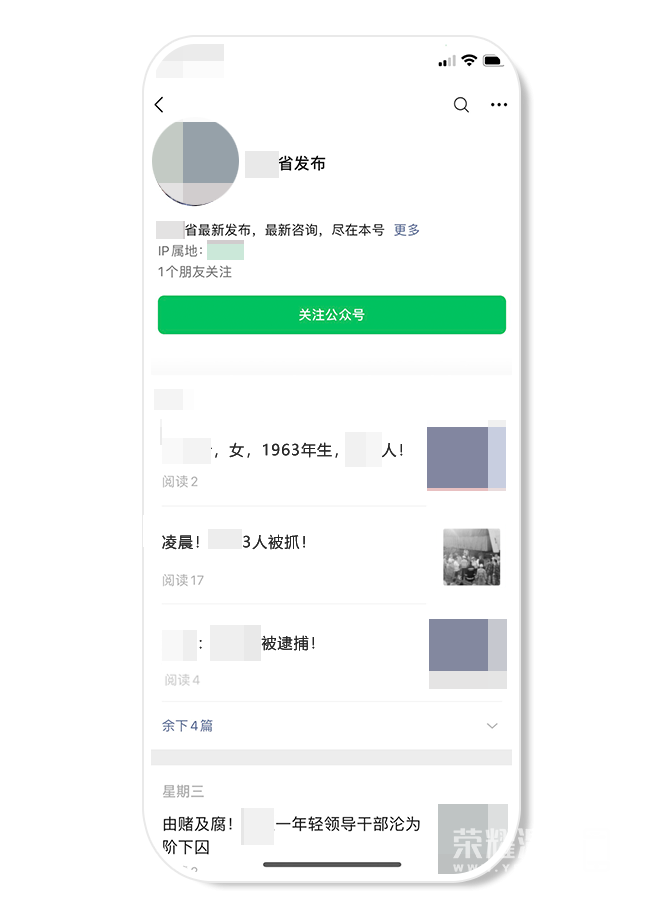This screenshot has height=900, width=651.
Task: Follow the account via 关注公众号
Action: pyautogui.click(x=331, y=315)
